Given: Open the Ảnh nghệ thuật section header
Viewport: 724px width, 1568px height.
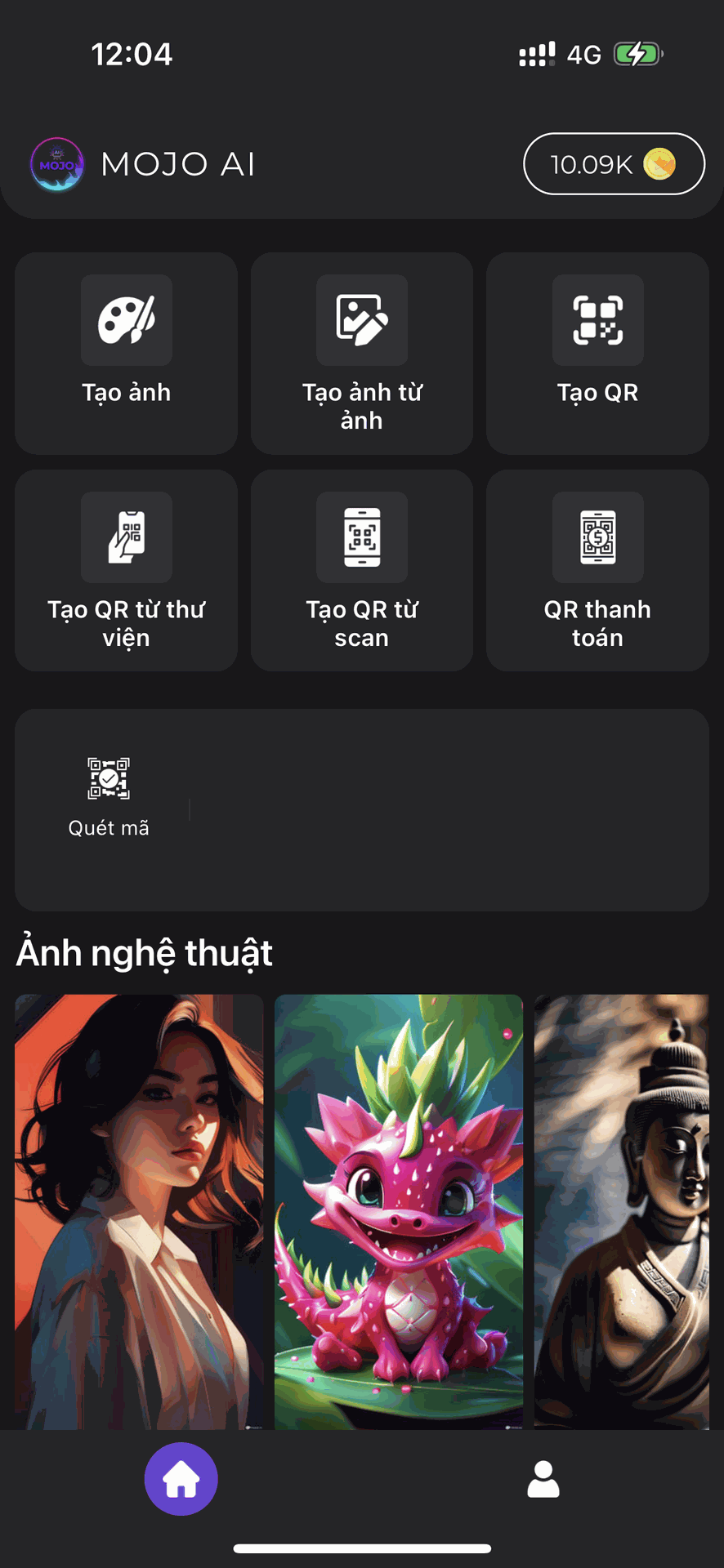Looking at the screenshot, I should pos(143,952).
